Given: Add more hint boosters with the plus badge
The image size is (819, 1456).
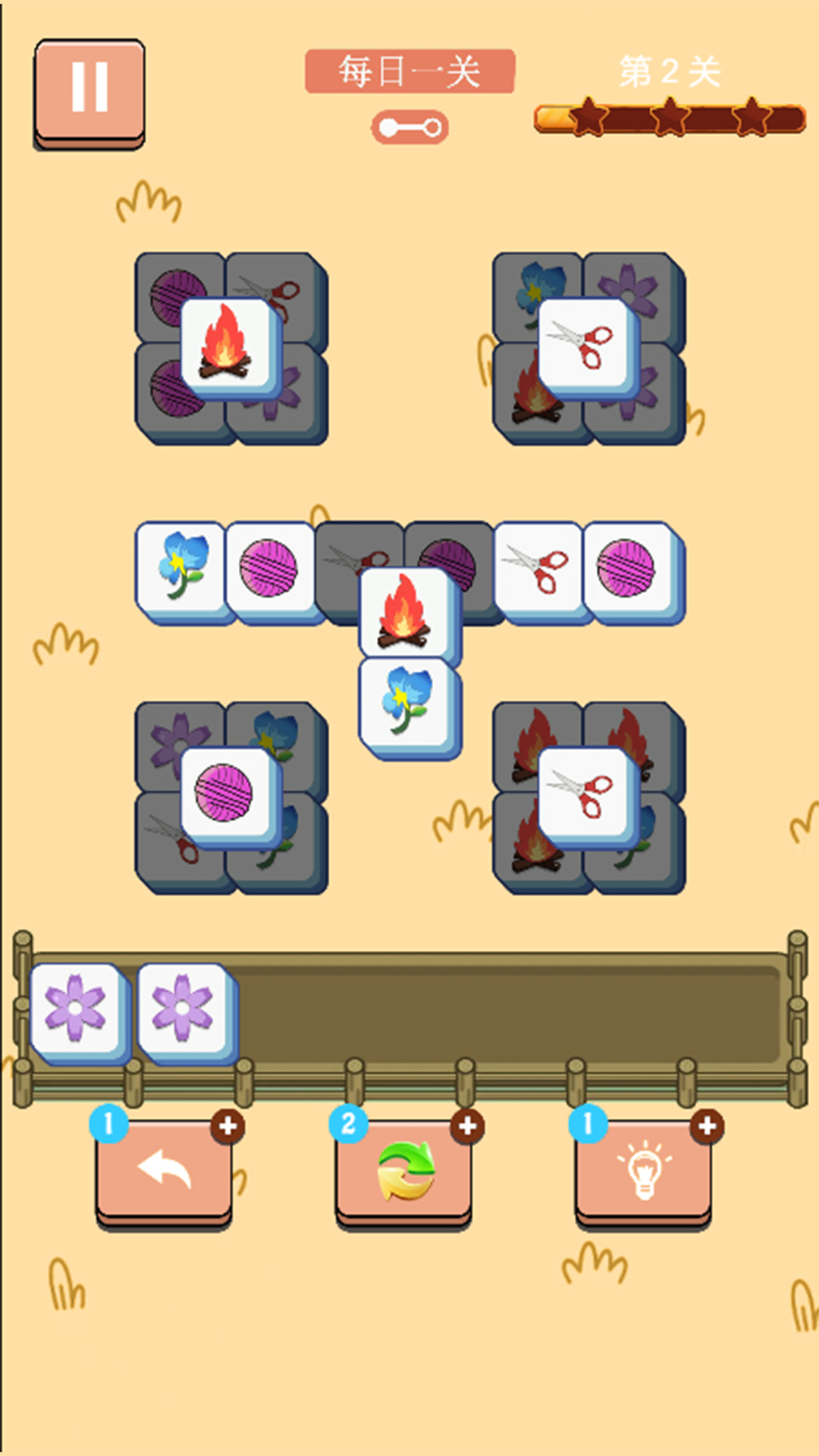Looking at the screenshot, I should [707, 1127].
